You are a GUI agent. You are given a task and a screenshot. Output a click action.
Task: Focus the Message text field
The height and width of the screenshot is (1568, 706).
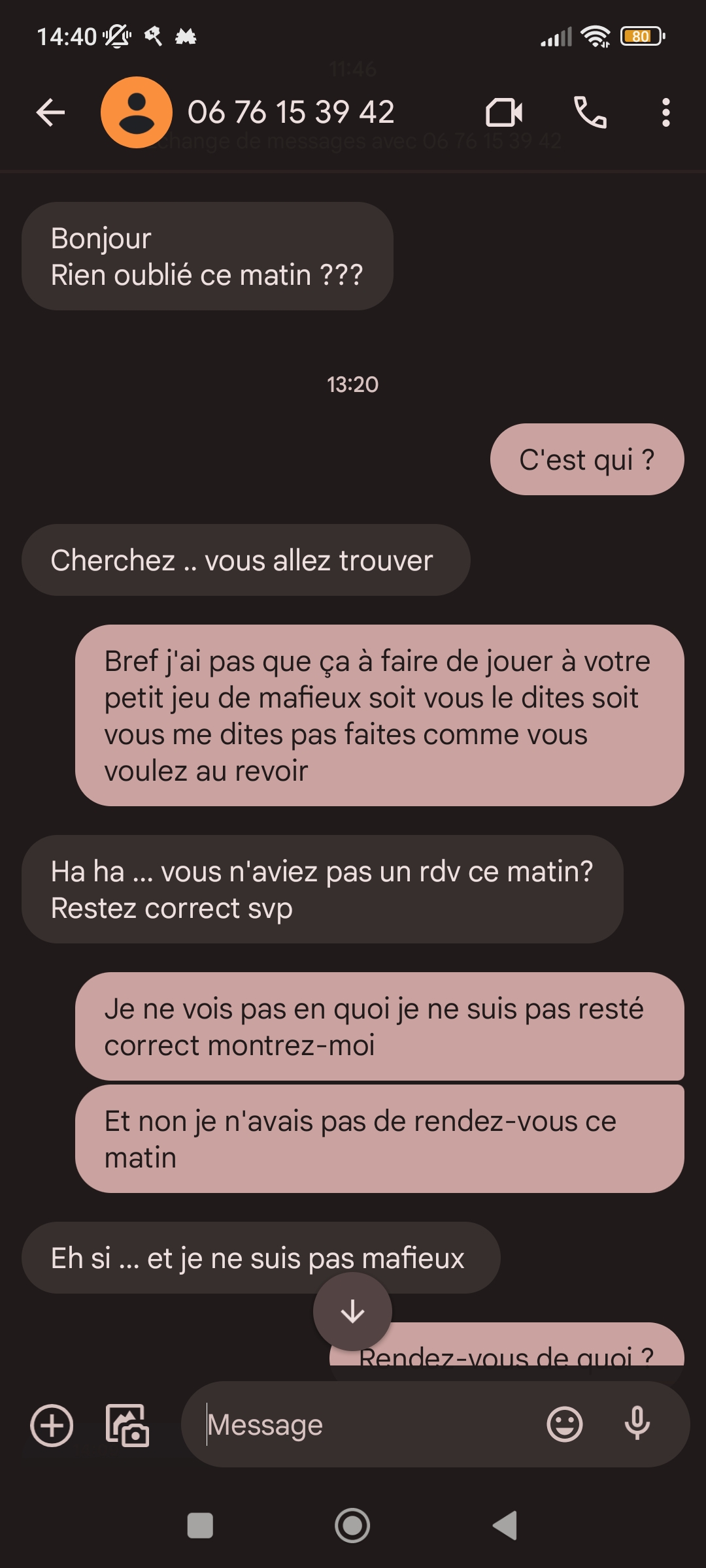click(366, 1425)
